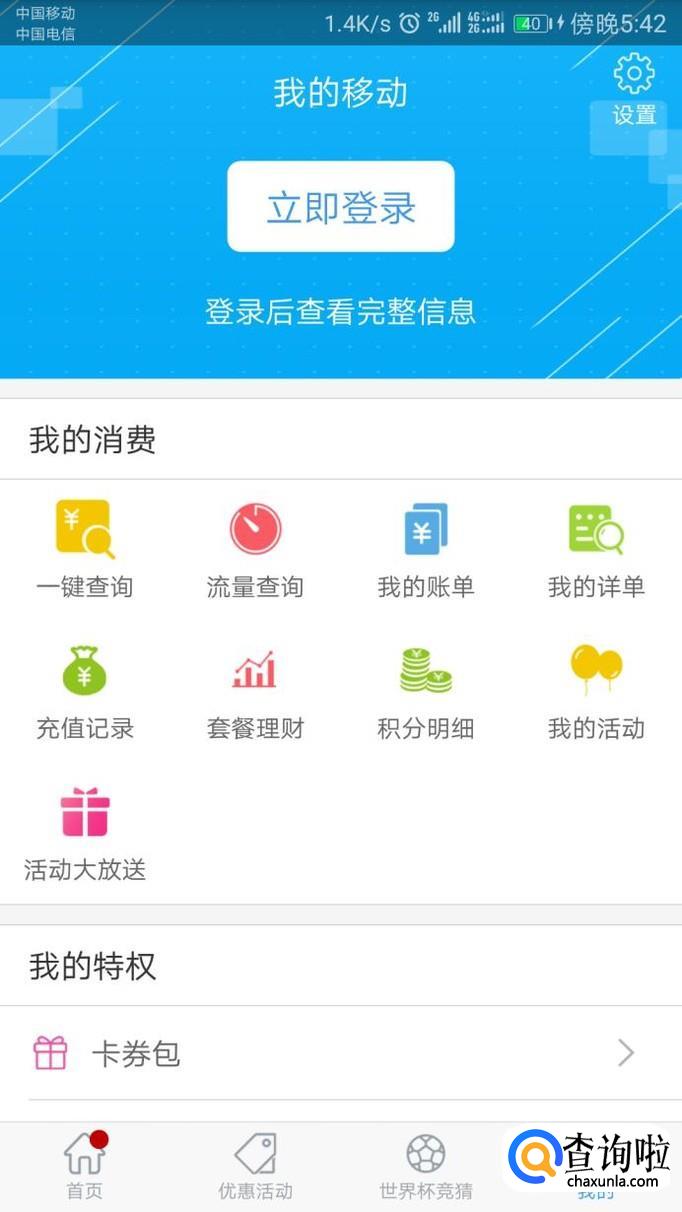Select 套餐理财
This screenshot has width=682, height=1212.
[x=255, y=691]
